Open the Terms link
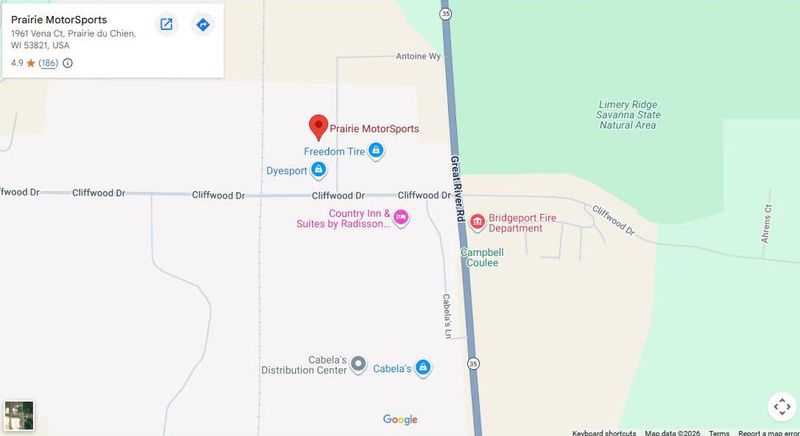 (x=719, y=432)
